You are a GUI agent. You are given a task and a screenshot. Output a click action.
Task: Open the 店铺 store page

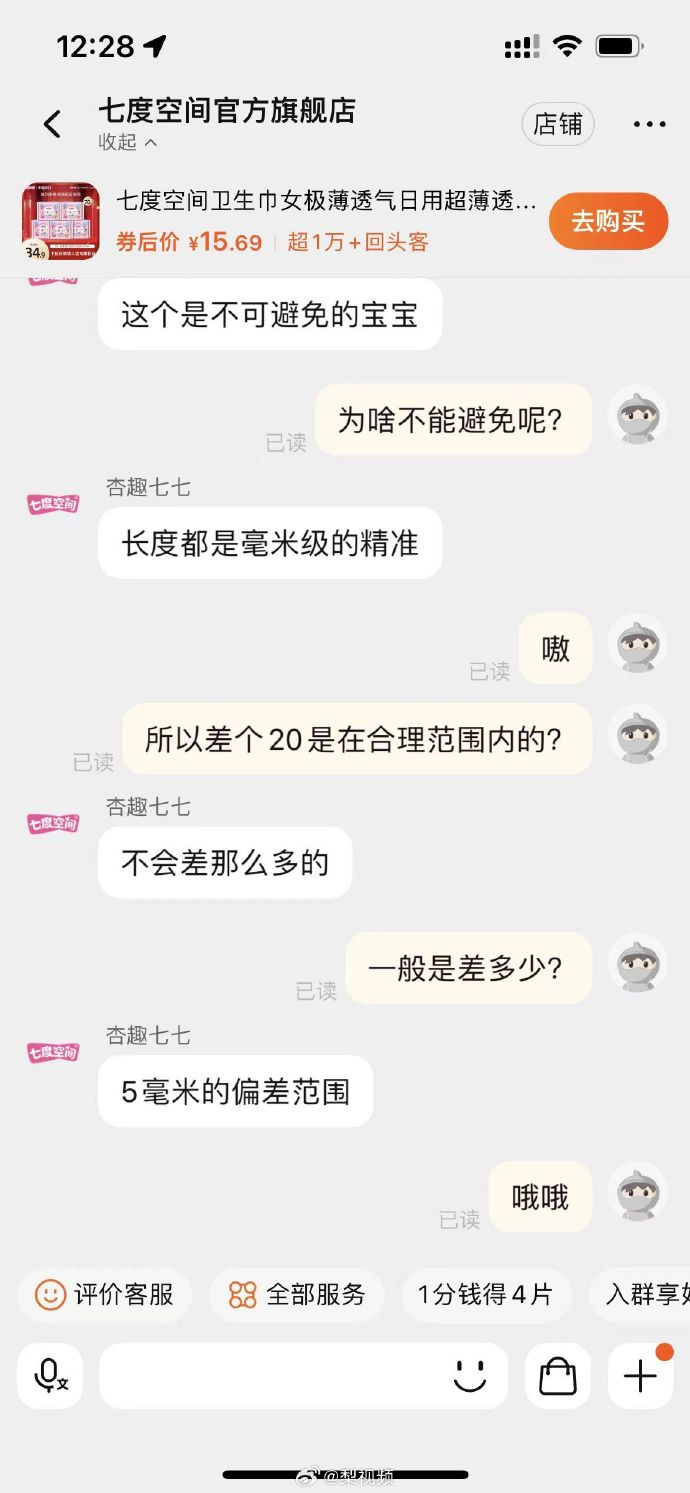(558, 124)
